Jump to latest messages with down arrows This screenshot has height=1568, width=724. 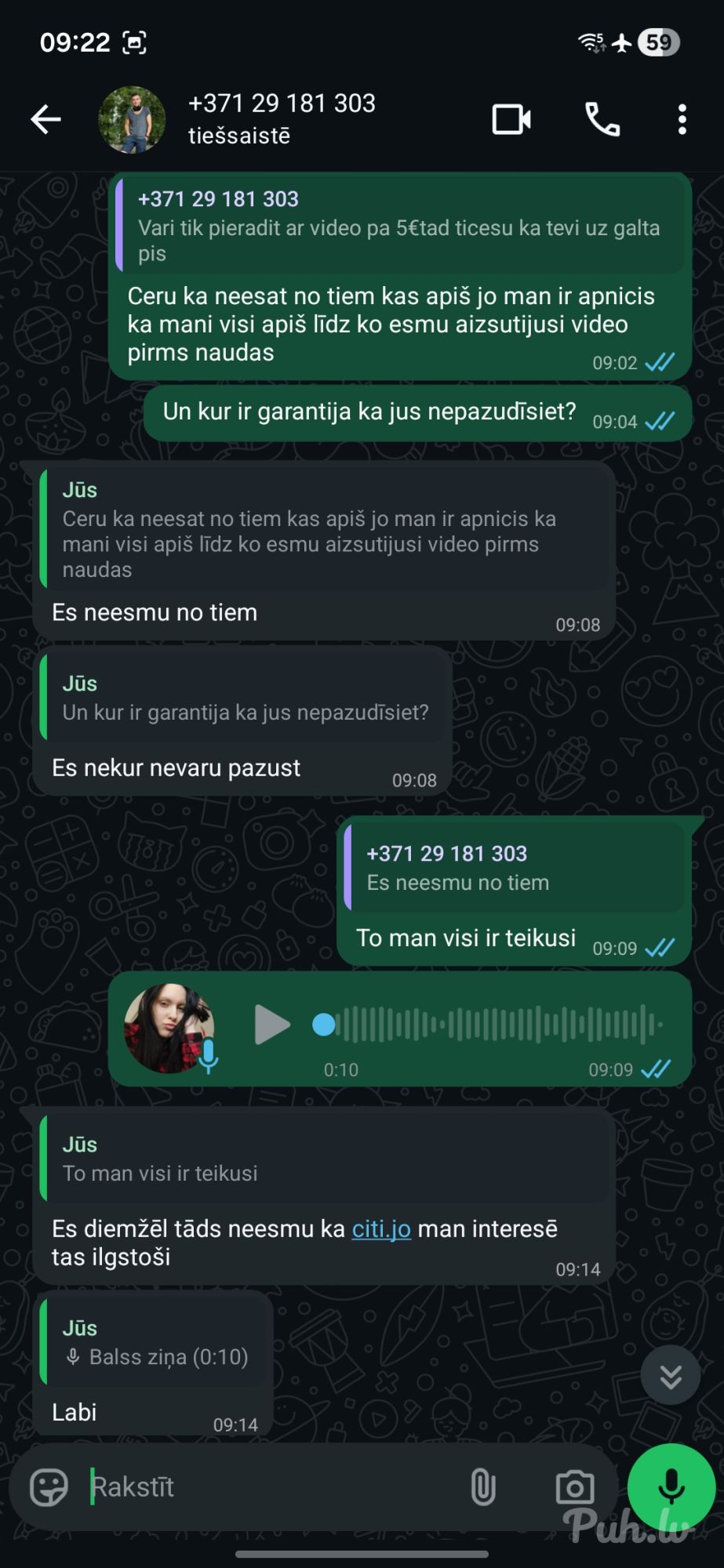click(x=670, y=1377)
